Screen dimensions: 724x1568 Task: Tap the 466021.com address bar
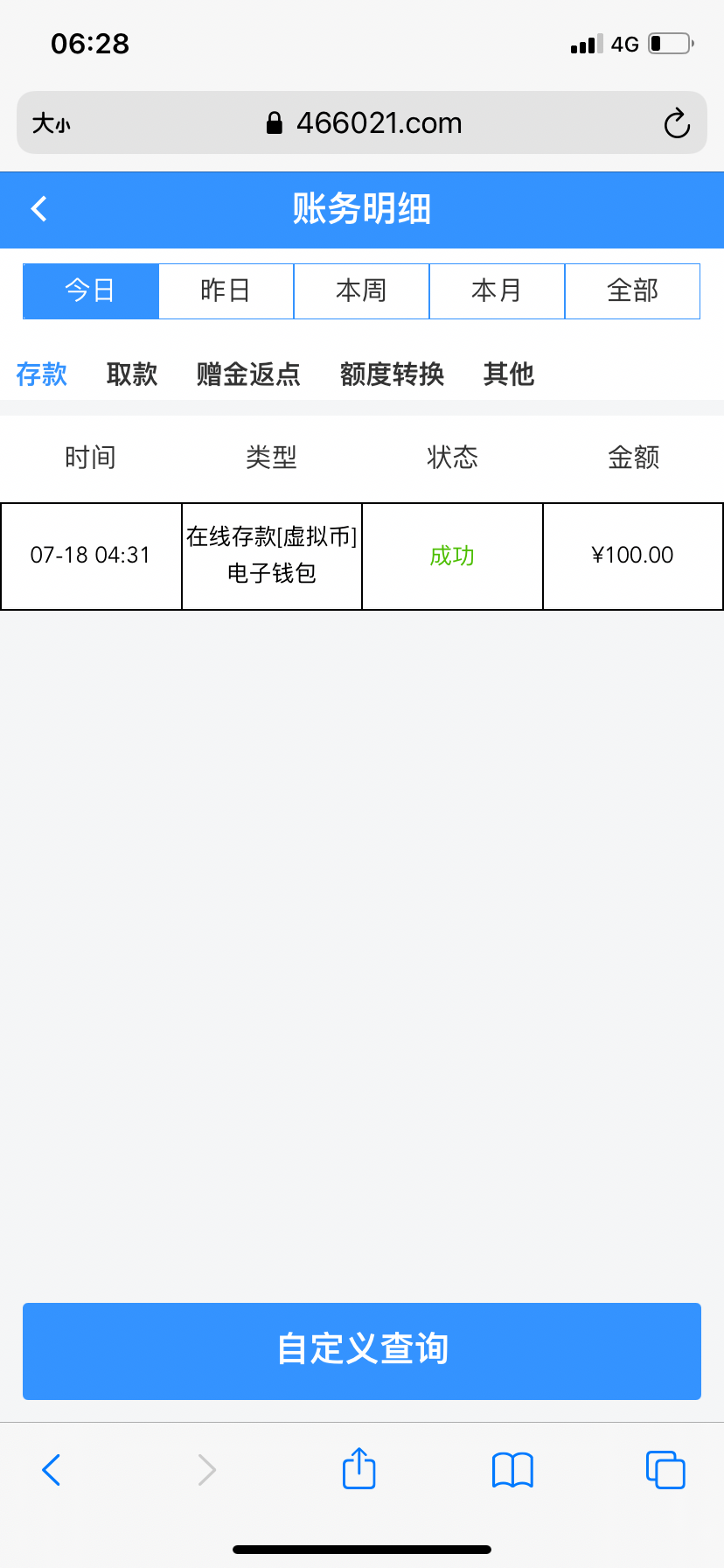click(364, 123)
